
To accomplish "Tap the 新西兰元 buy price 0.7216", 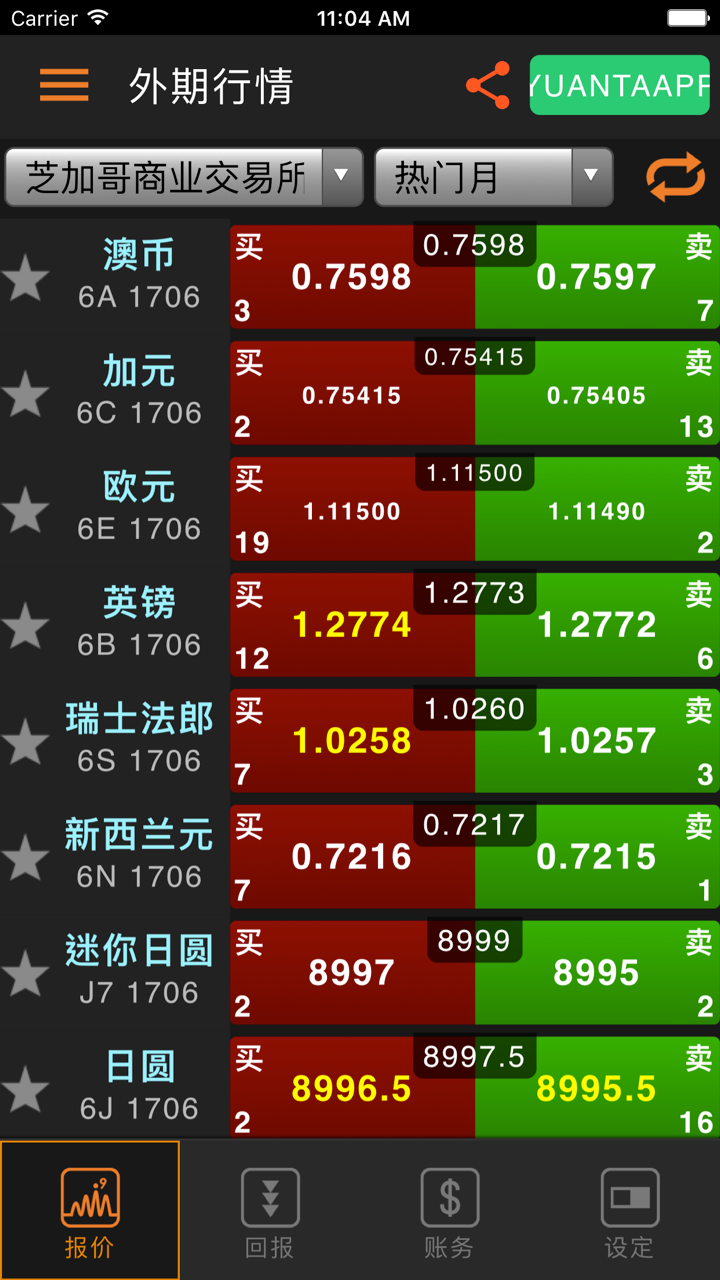I will 352,857.
